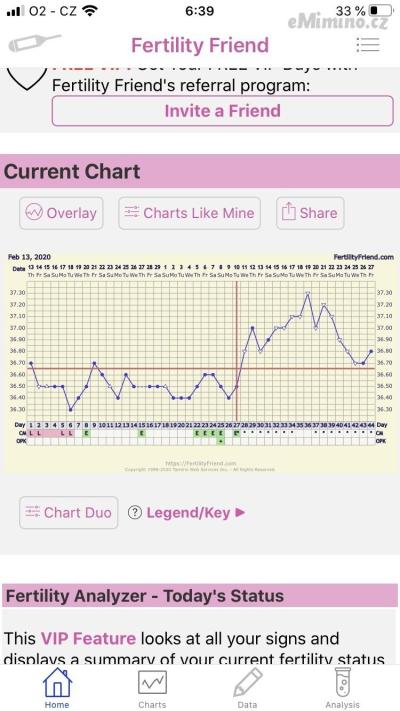This screenshot has width=400, height=711.
Task: Open the Analysis tab
Action: [x=342, y=688]
